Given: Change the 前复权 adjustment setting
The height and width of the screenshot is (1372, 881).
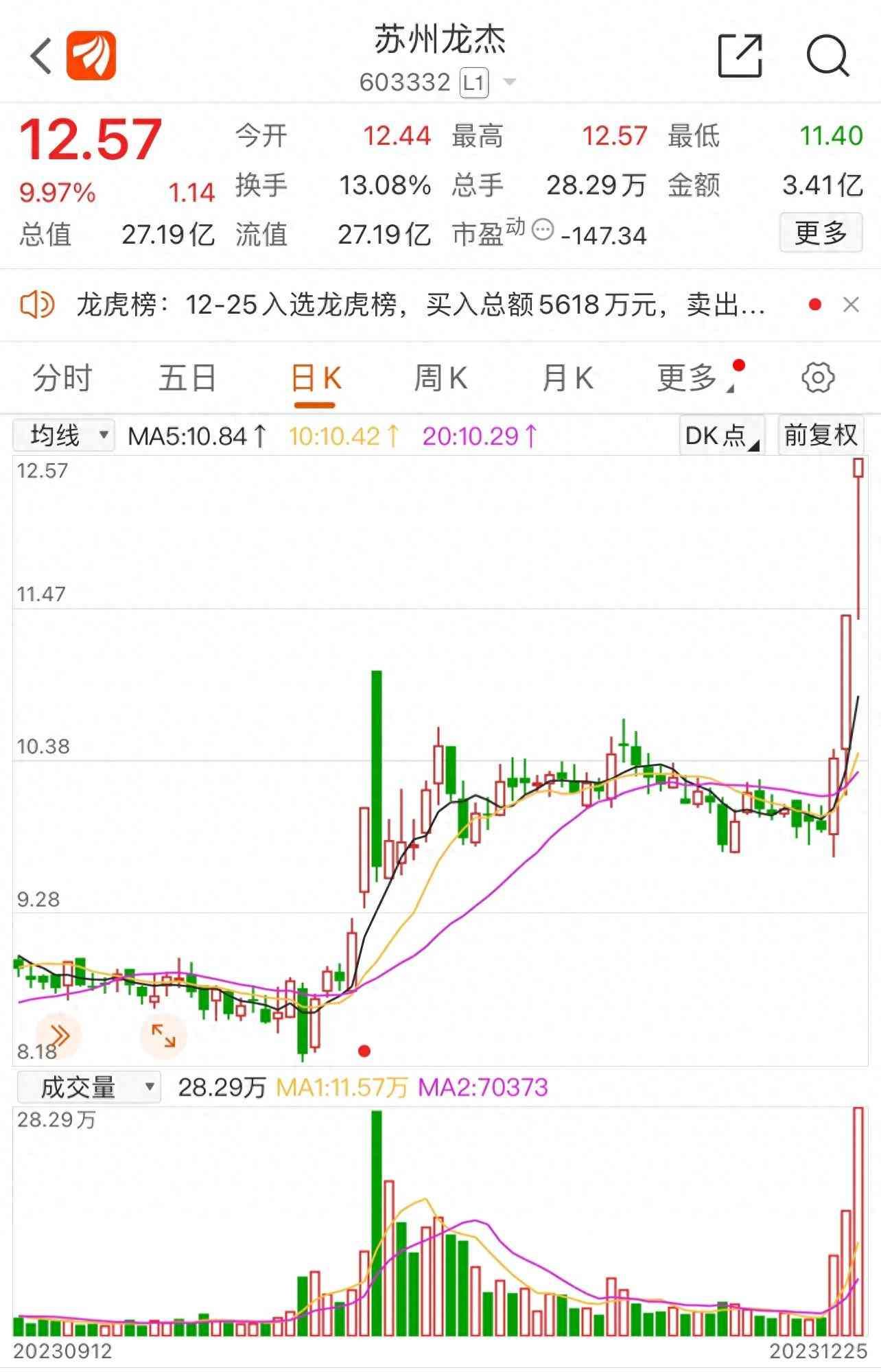Looking at the screenshot, I should (x=821, y=435).
